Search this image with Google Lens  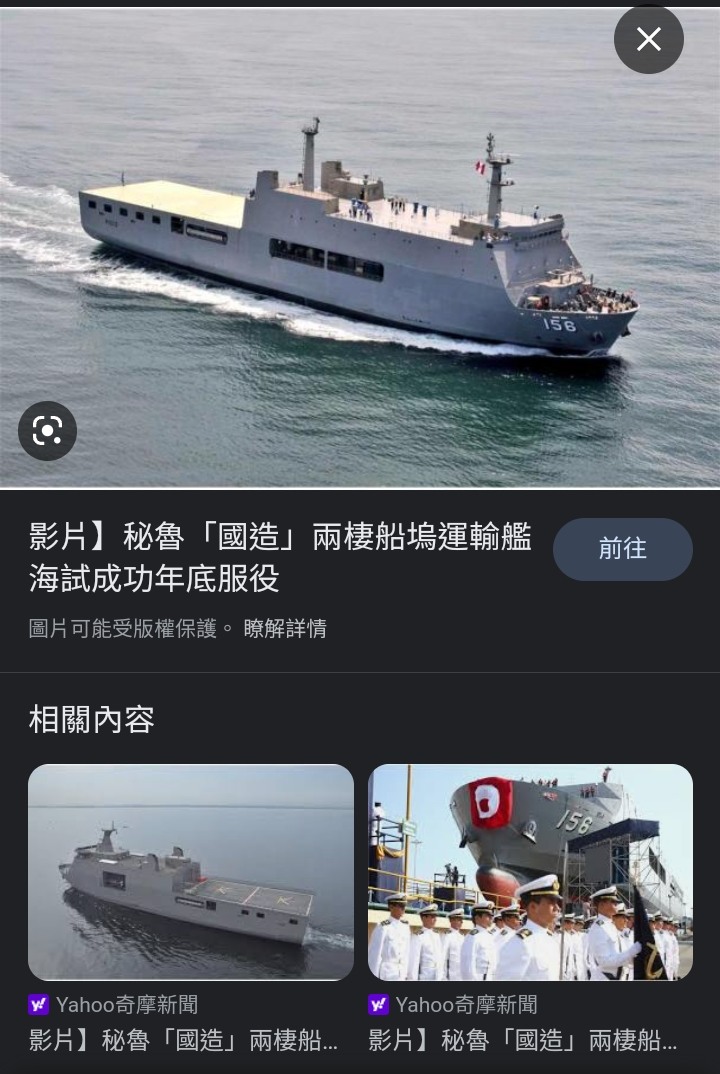47,431
